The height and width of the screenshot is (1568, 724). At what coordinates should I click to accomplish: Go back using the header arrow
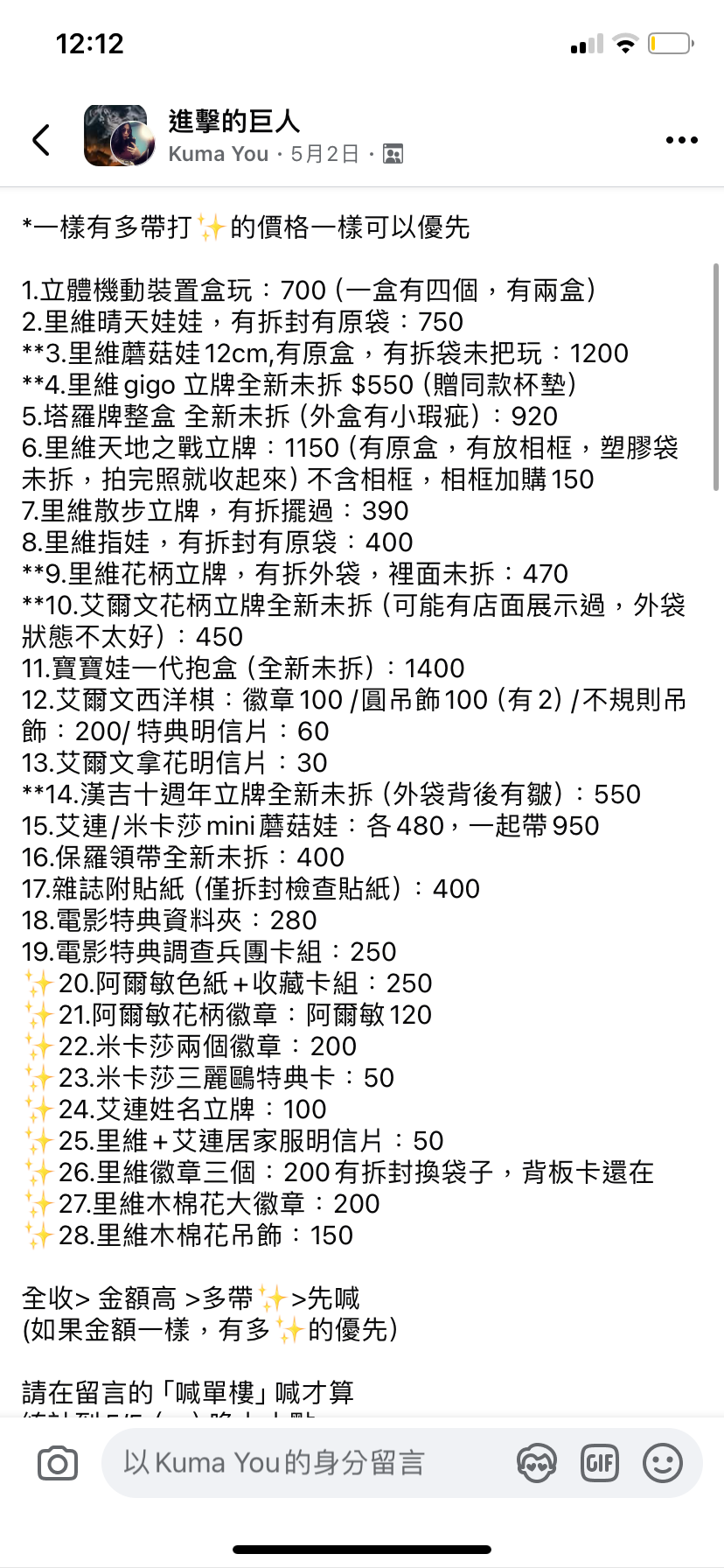coord(41,139)
